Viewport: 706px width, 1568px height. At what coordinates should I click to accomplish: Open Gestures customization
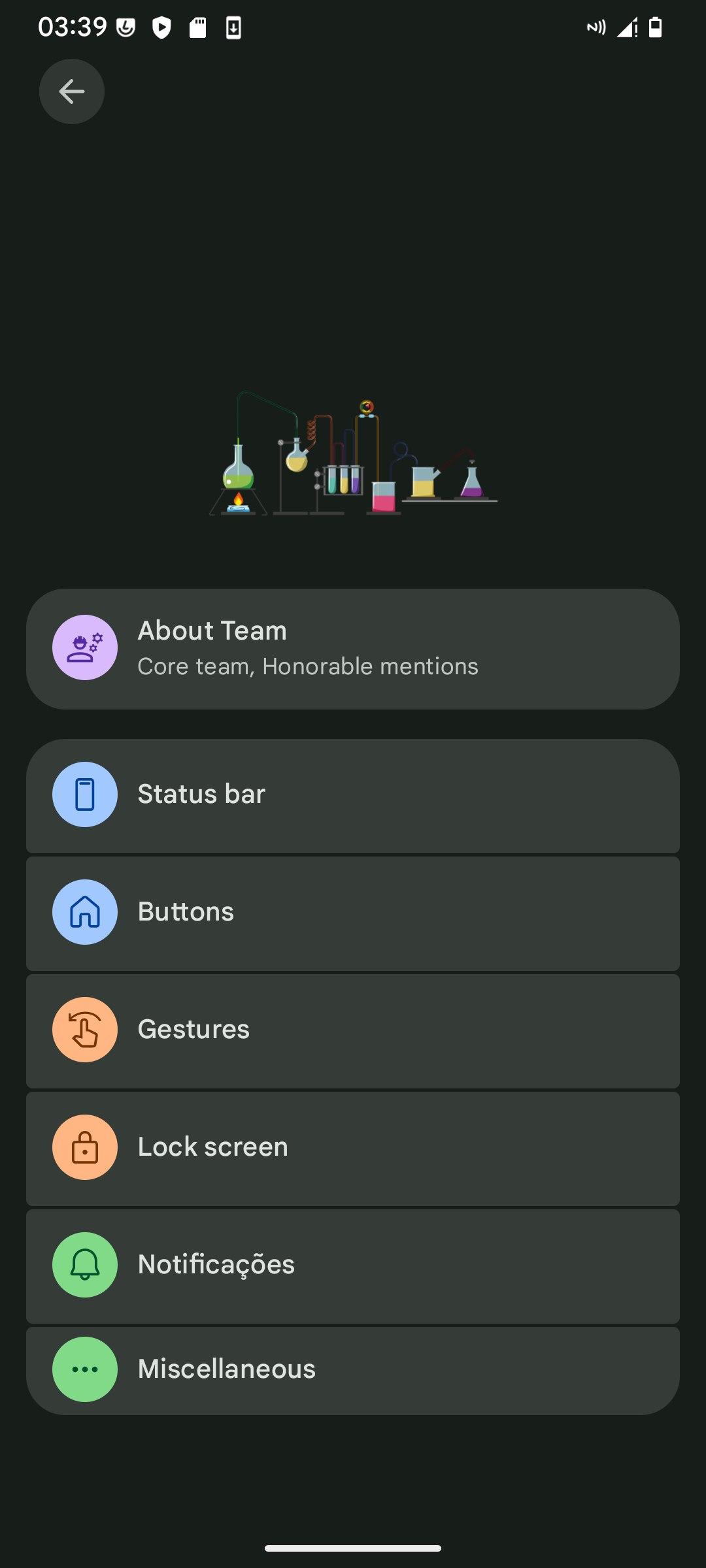tap(353, 1030)
